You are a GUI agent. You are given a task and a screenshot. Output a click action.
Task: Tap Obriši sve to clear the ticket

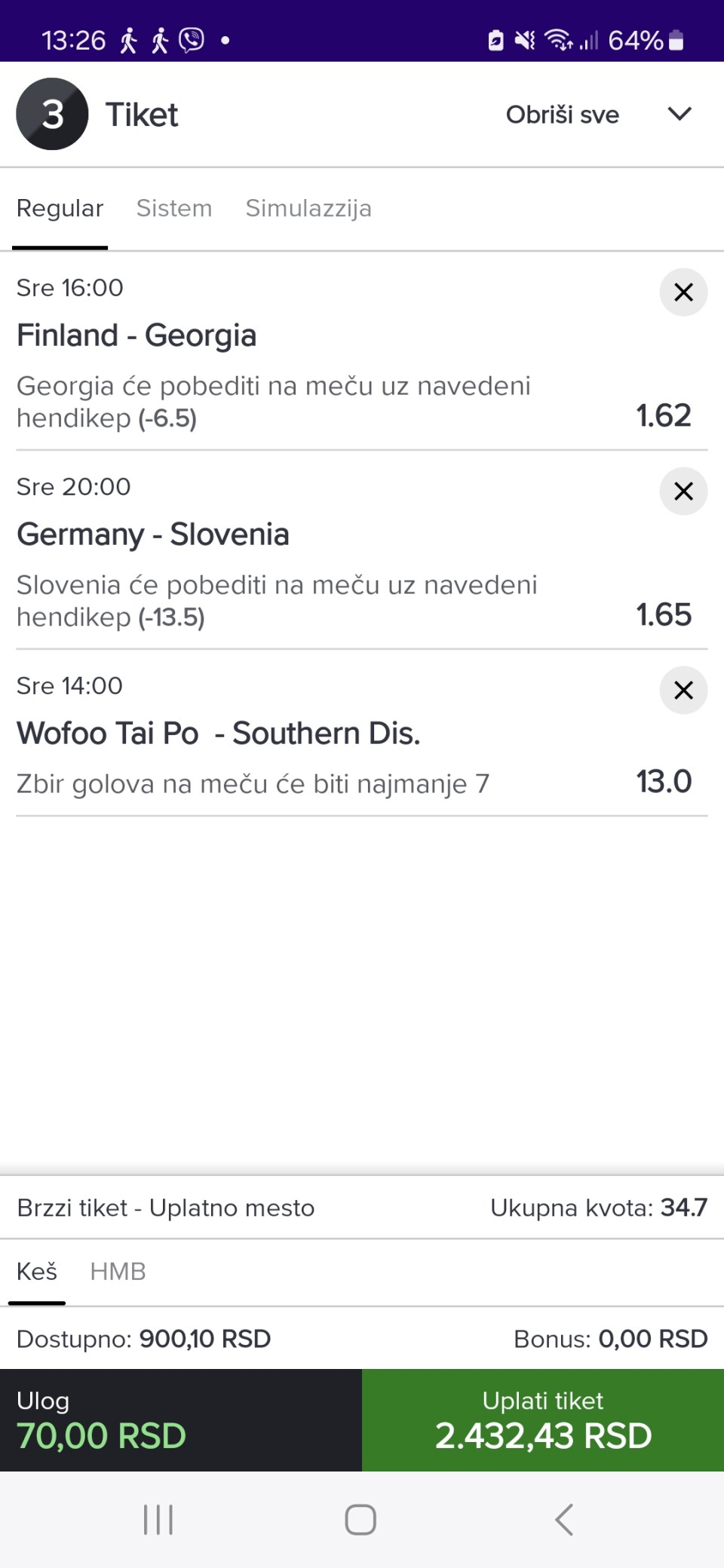click(562, 115)
